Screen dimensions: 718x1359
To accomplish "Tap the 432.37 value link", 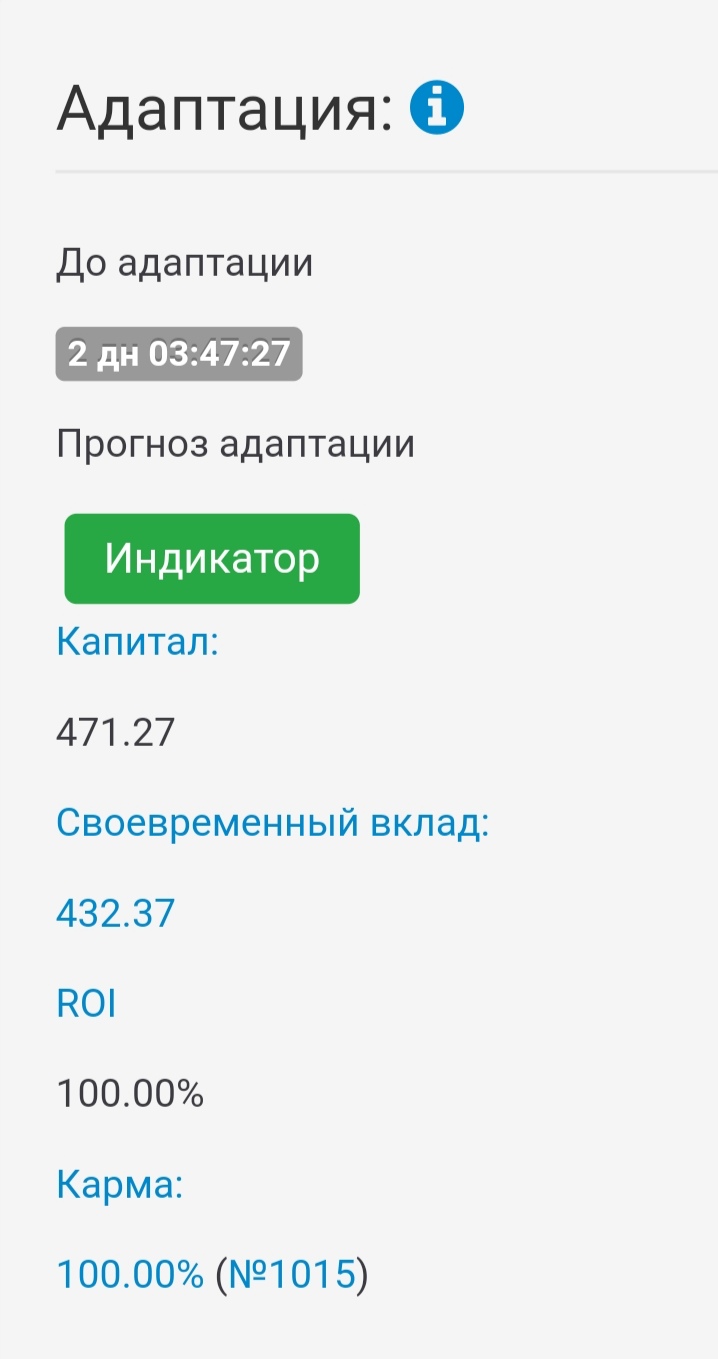I will tap(115, 913).
